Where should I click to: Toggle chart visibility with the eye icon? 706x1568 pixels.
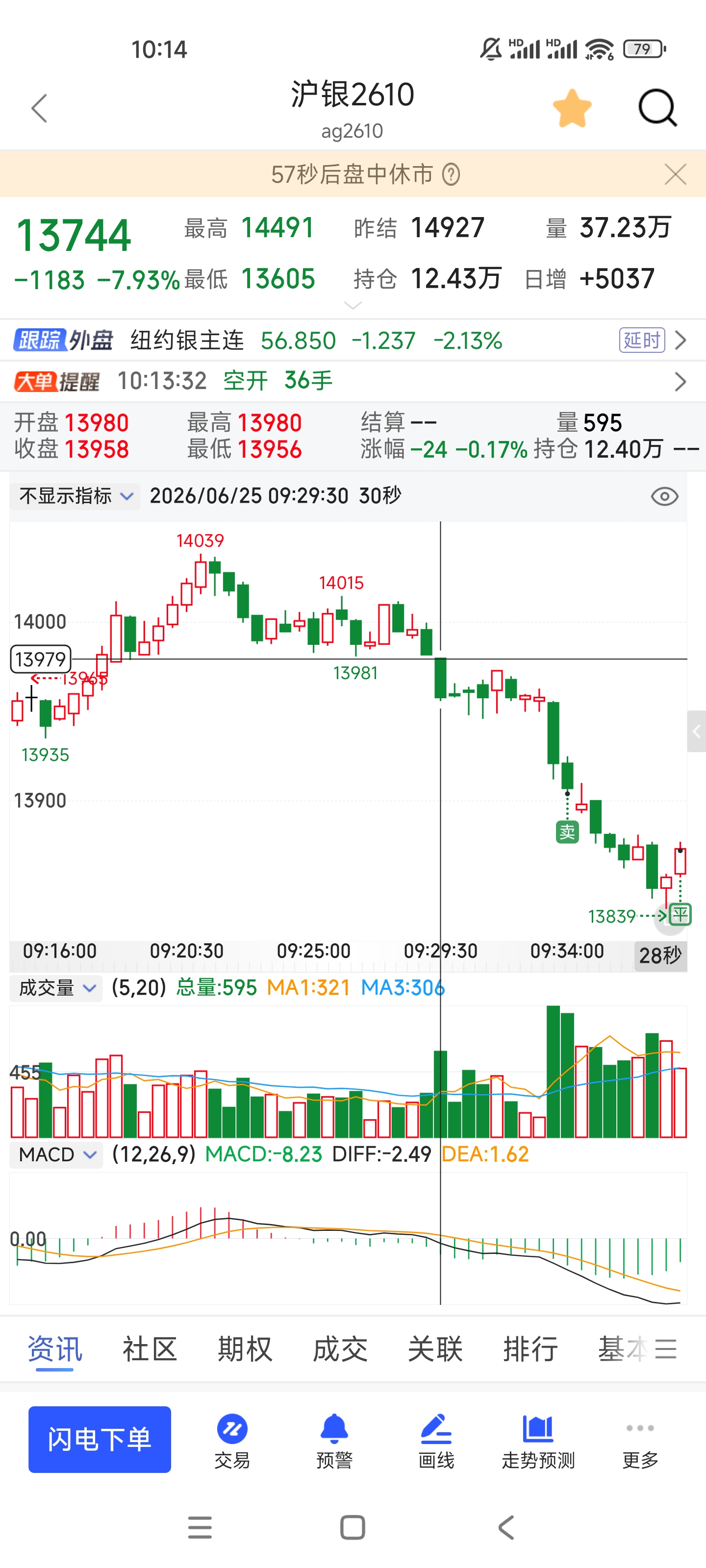664,497
